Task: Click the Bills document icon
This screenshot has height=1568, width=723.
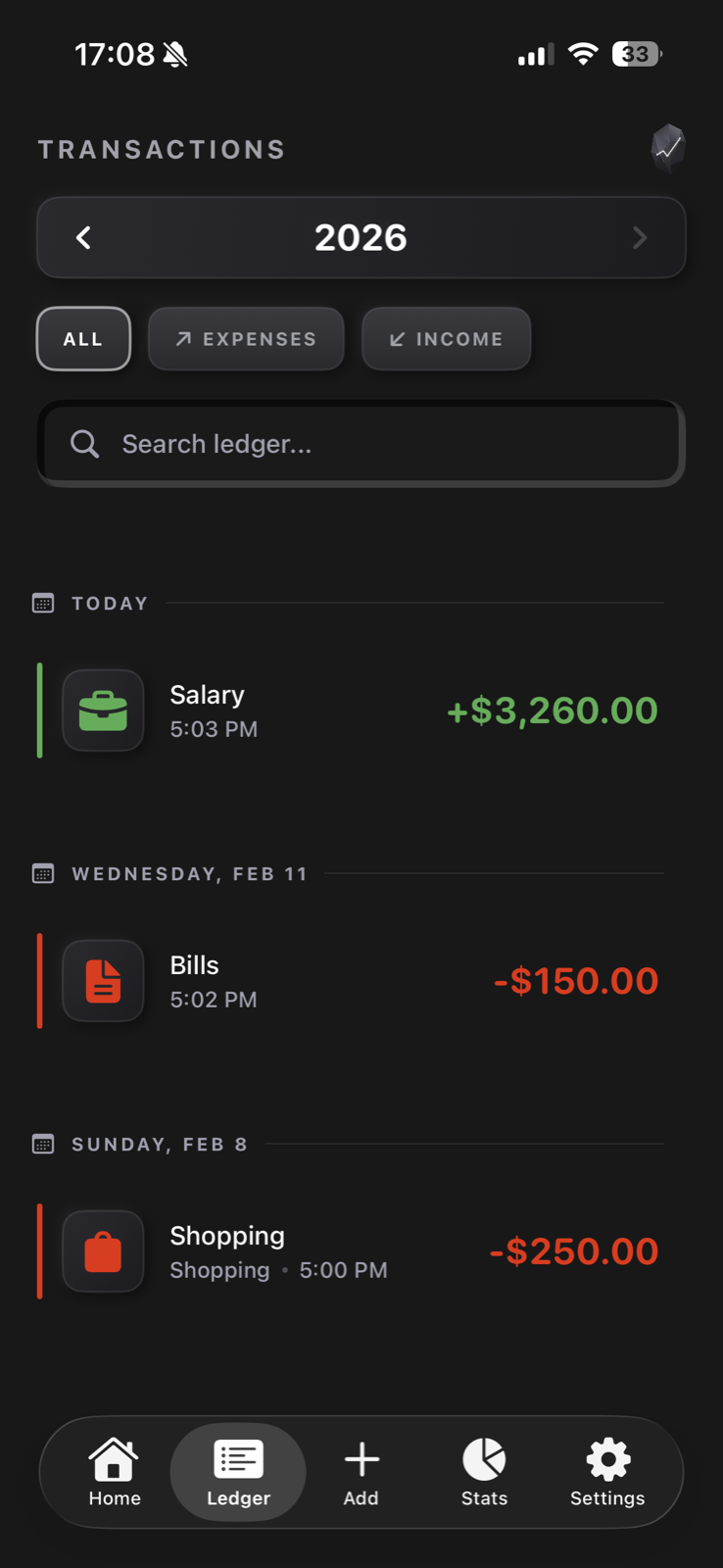Action: tap(103, 980)
